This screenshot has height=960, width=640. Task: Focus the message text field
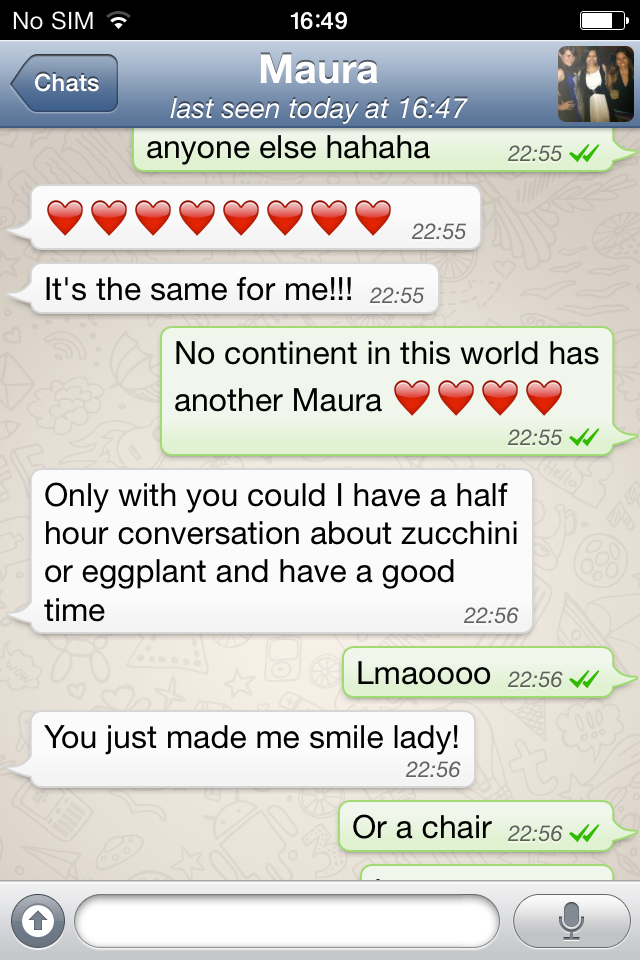click(x=286, y=920)
